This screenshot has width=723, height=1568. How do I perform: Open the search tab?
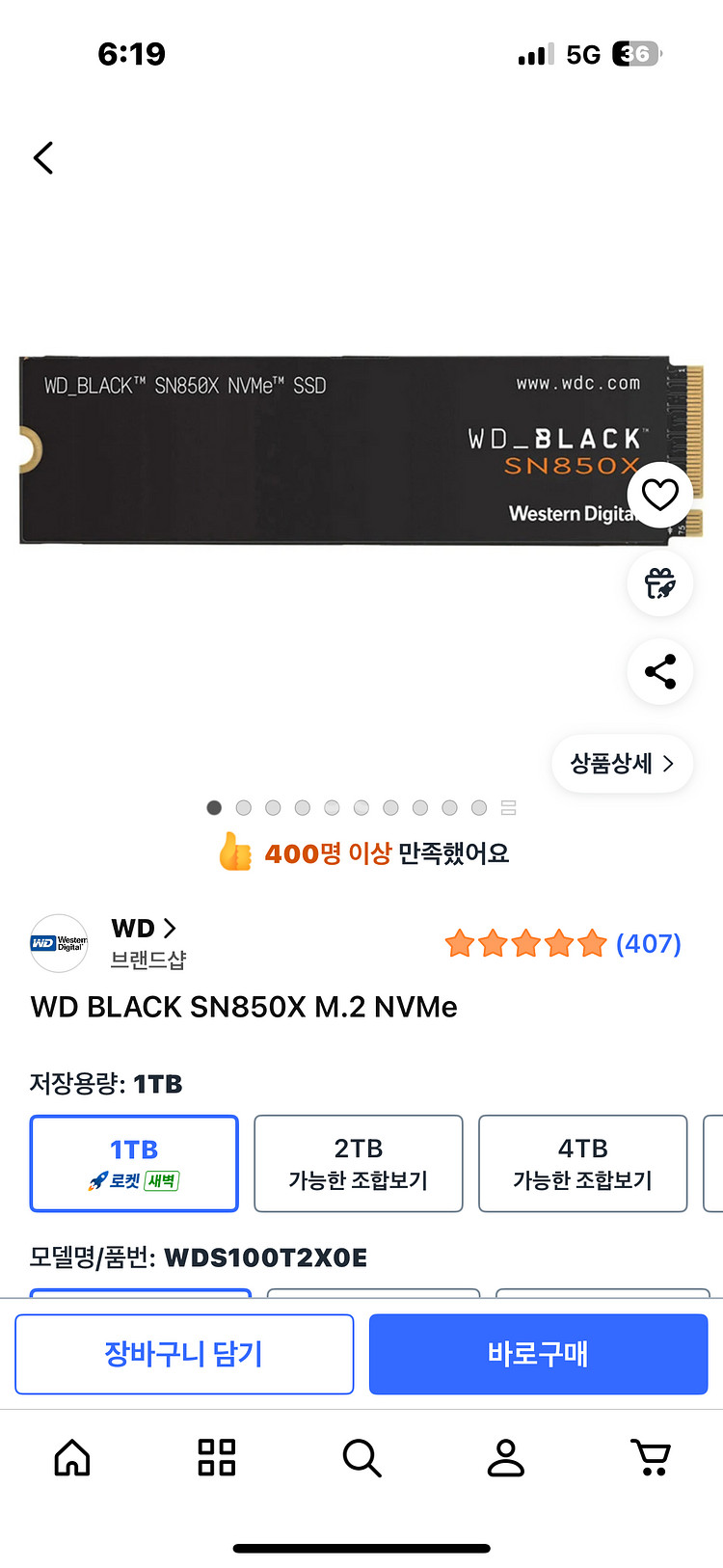[x=361, y=1457]
